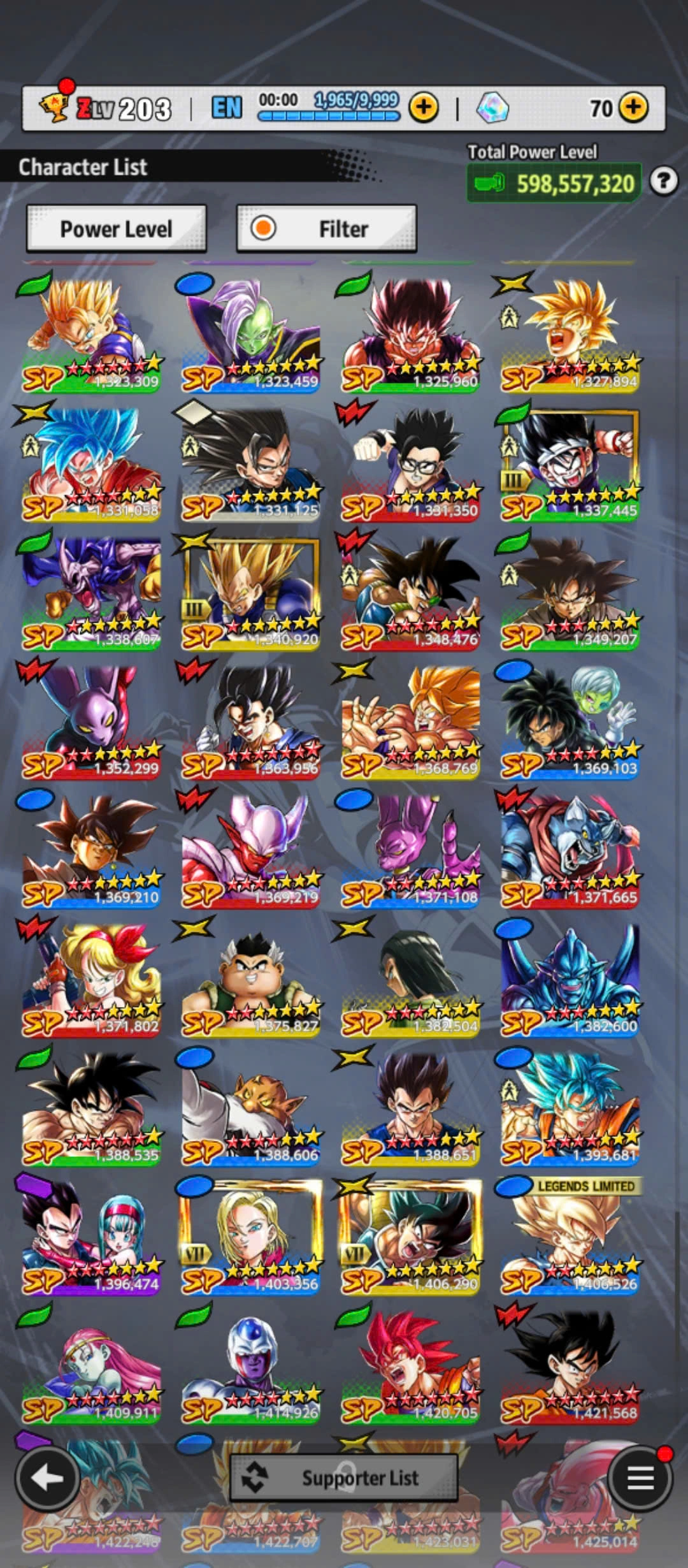
Task: Open the hamburger menu button
Action: tap(640, 1477)
